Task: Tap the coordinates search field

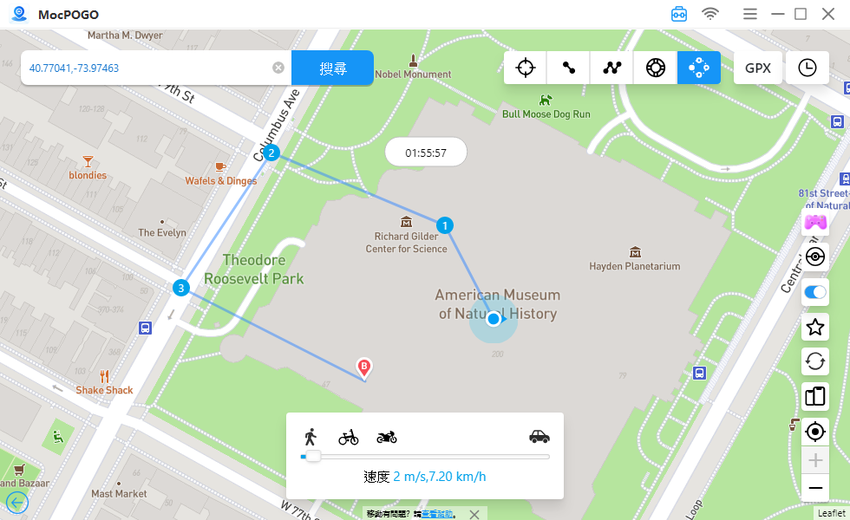Action: [x=150, y=68]
